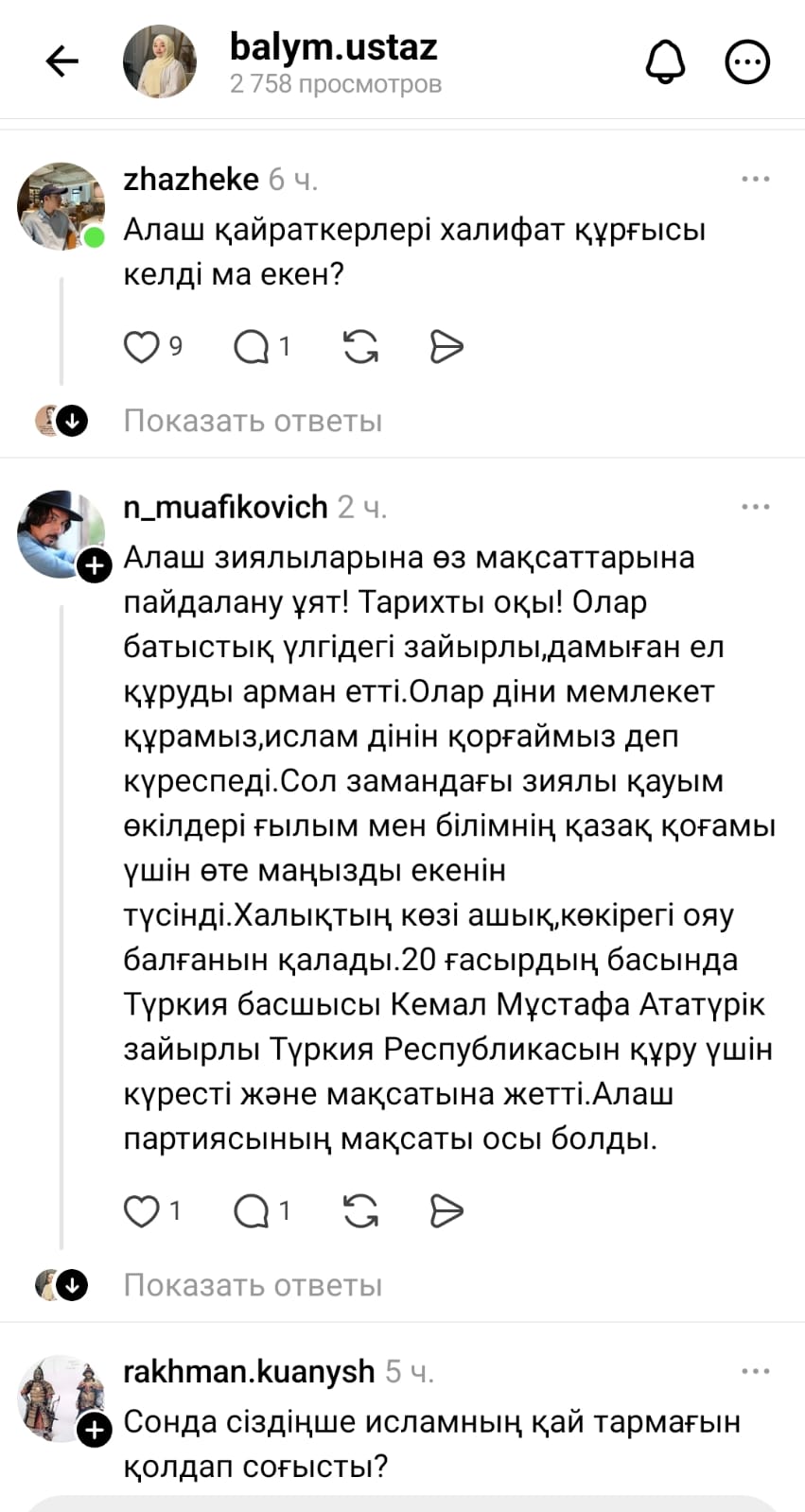Open more options on zhazheke's comment
Viewport: 805px width, 1512px height.
pos(755,179)
